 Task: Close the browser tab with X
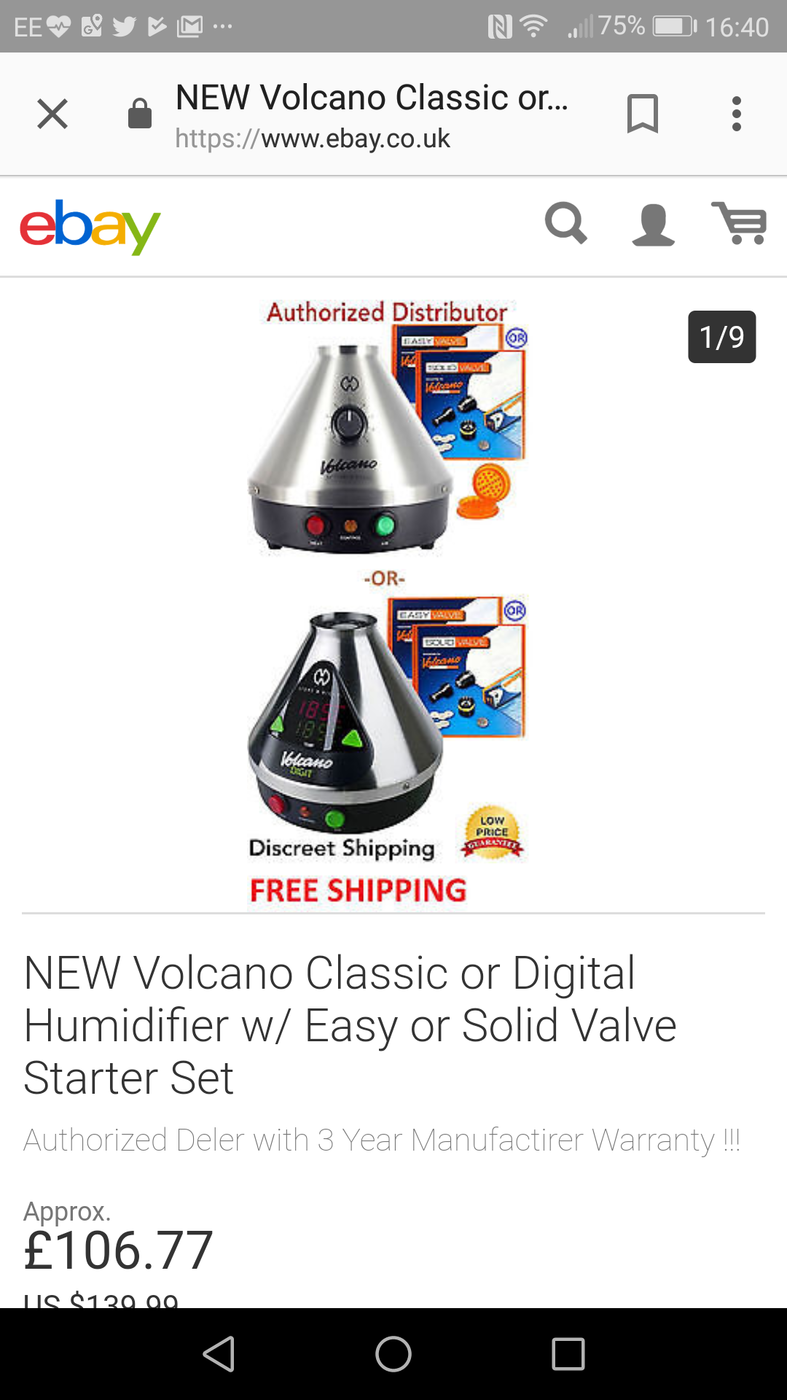(52, 115)
